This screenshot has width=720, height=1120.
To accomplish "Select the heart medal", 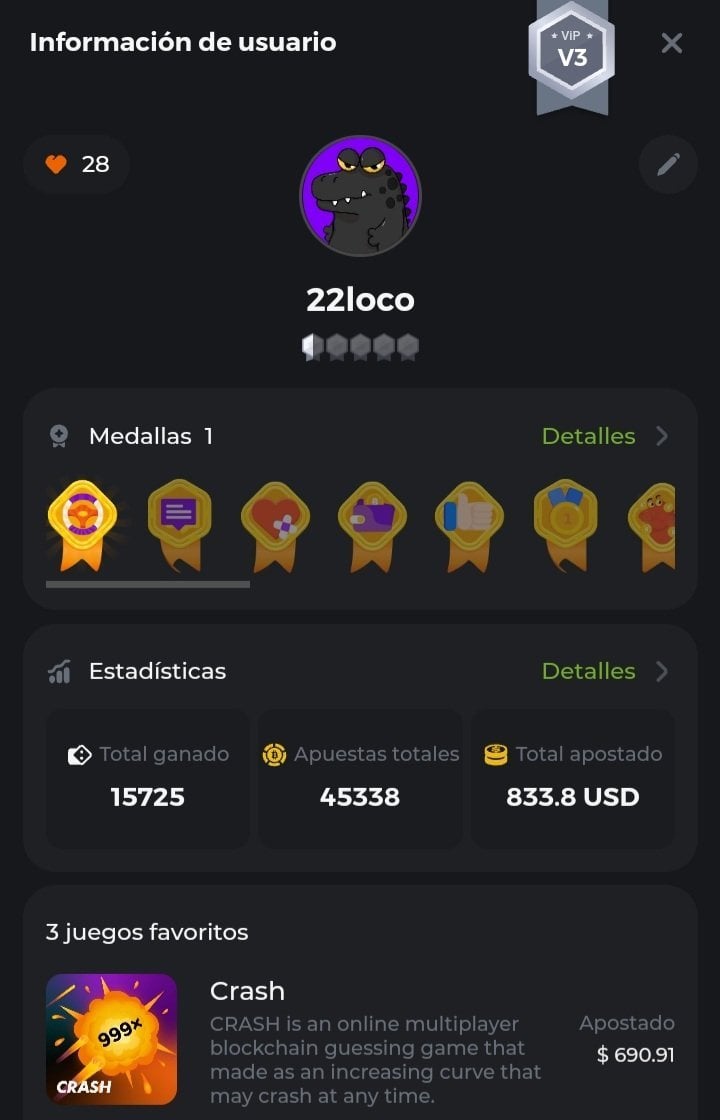I will click(x=275, y=520).
